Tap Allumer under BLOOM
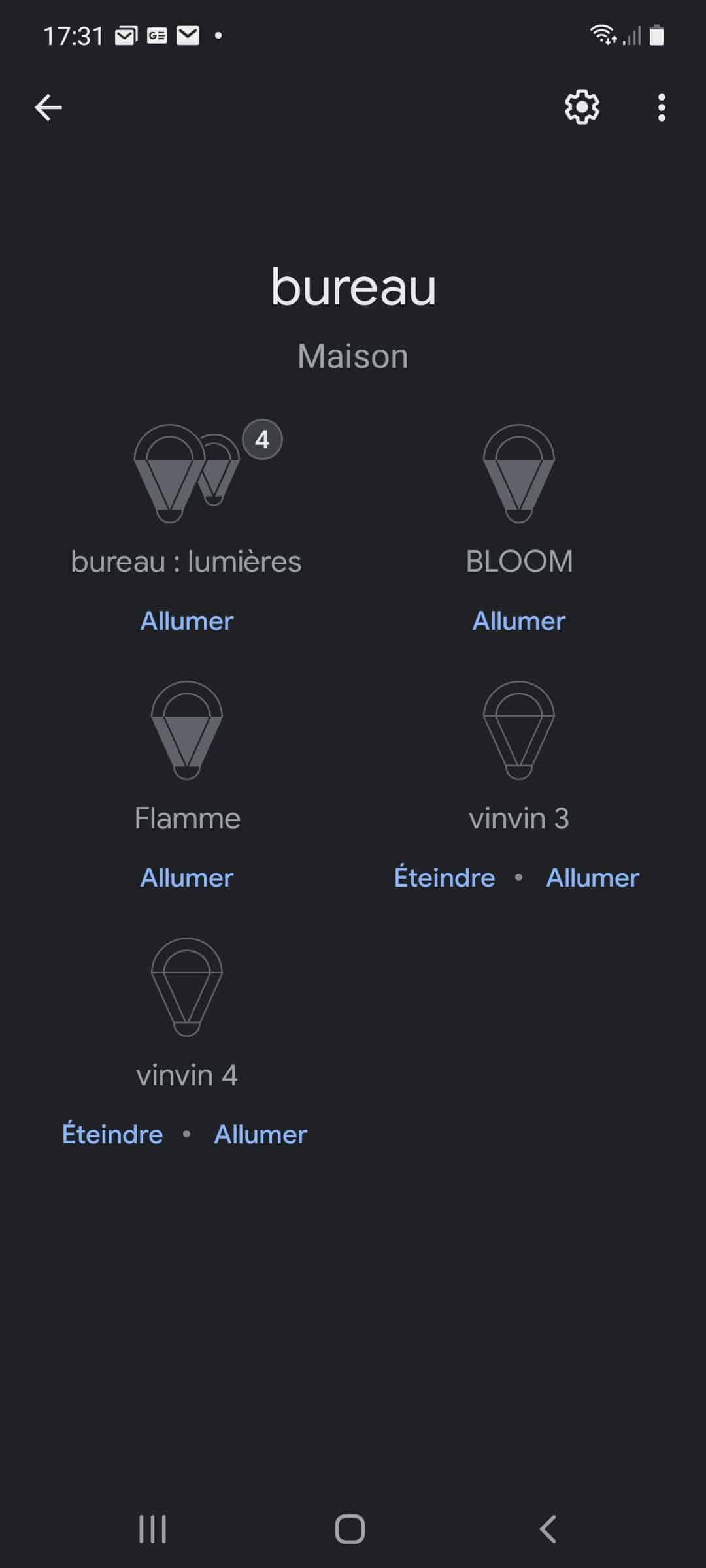Screen dimensions: 706x1568 (519, 621)
